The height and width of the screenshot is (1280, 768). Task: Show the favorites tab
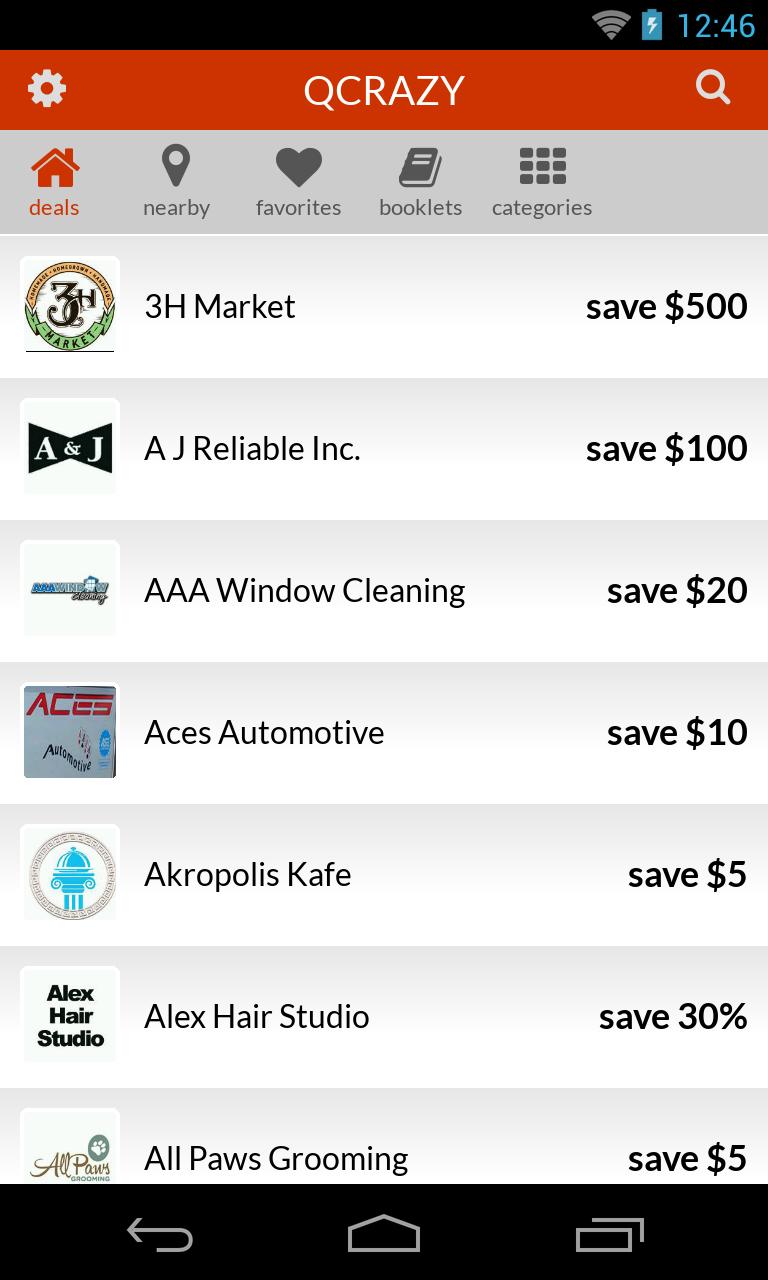tap(298, 182)
